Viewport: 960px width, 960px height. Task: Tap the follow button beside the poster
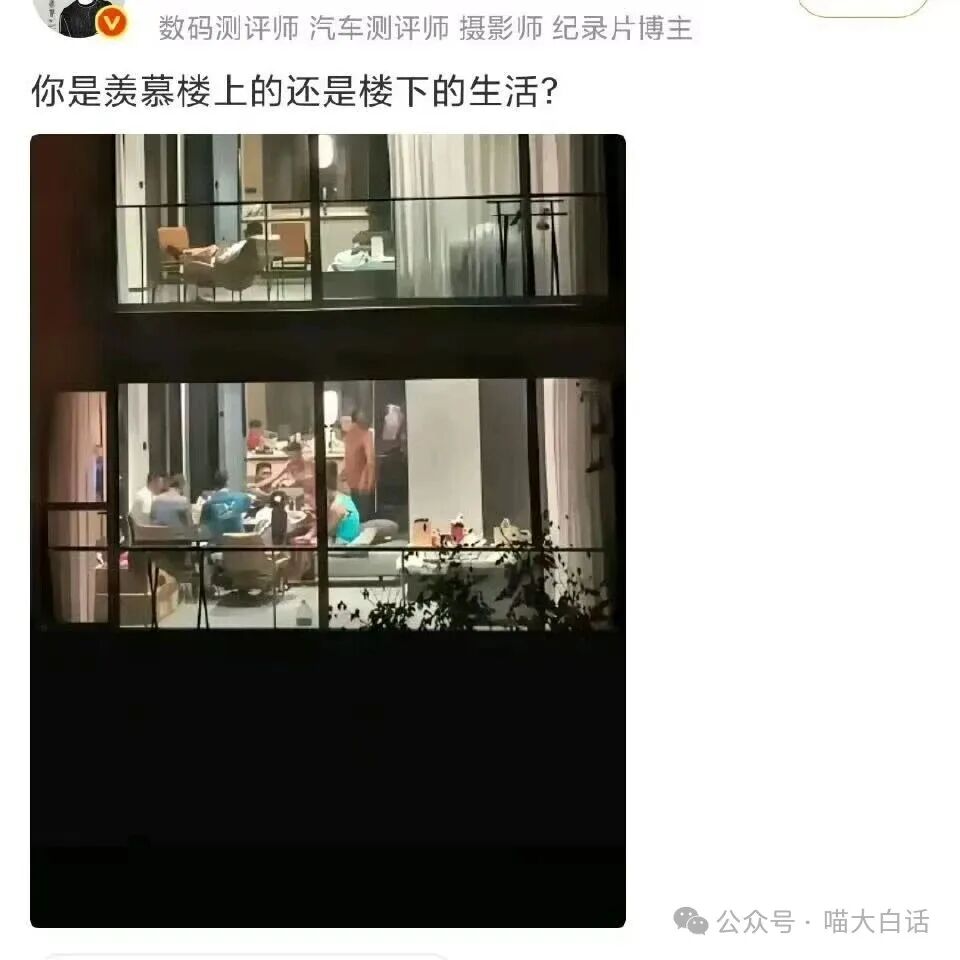pos(863,6)
